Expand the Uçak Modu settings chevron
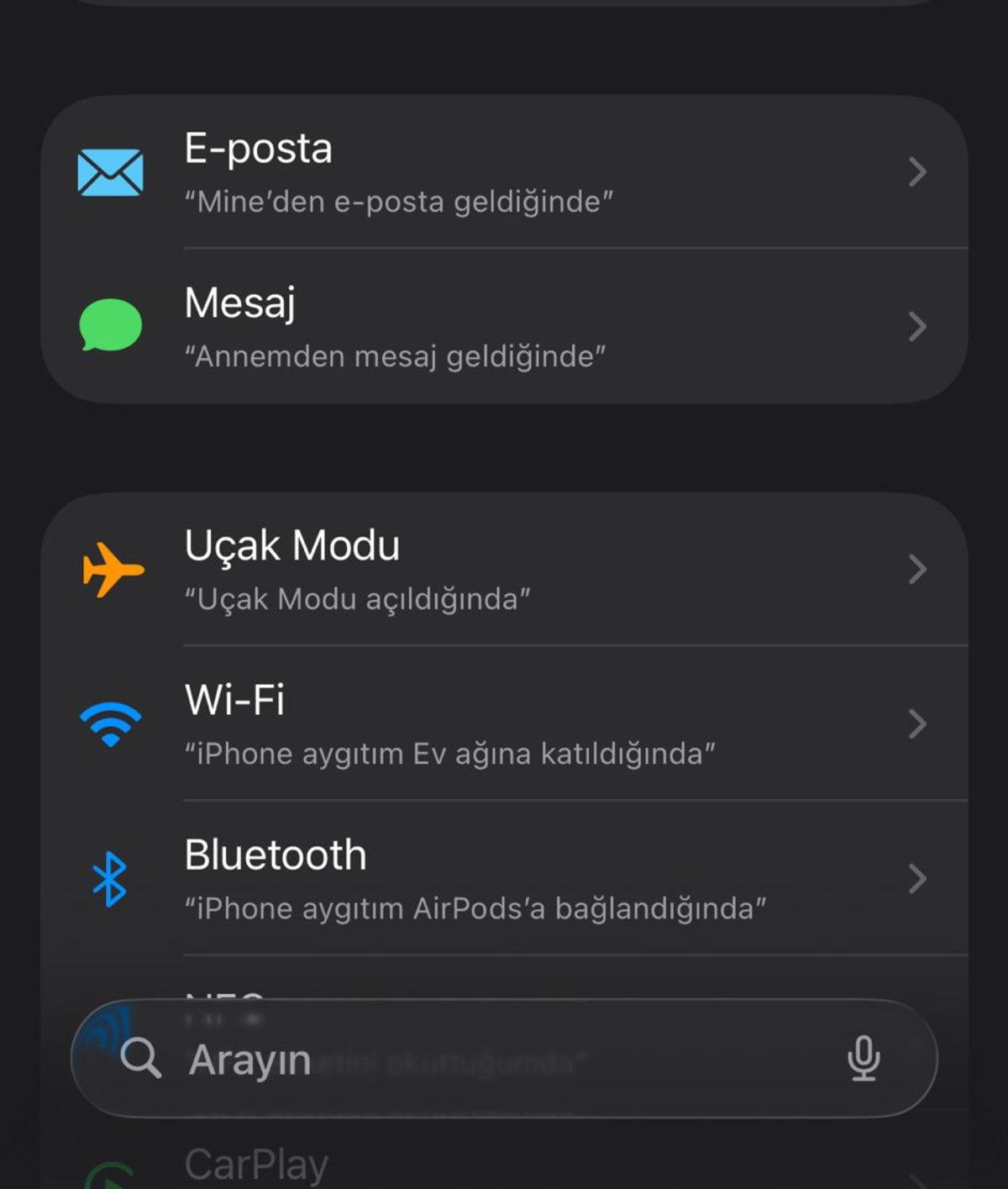 point(918,570)
